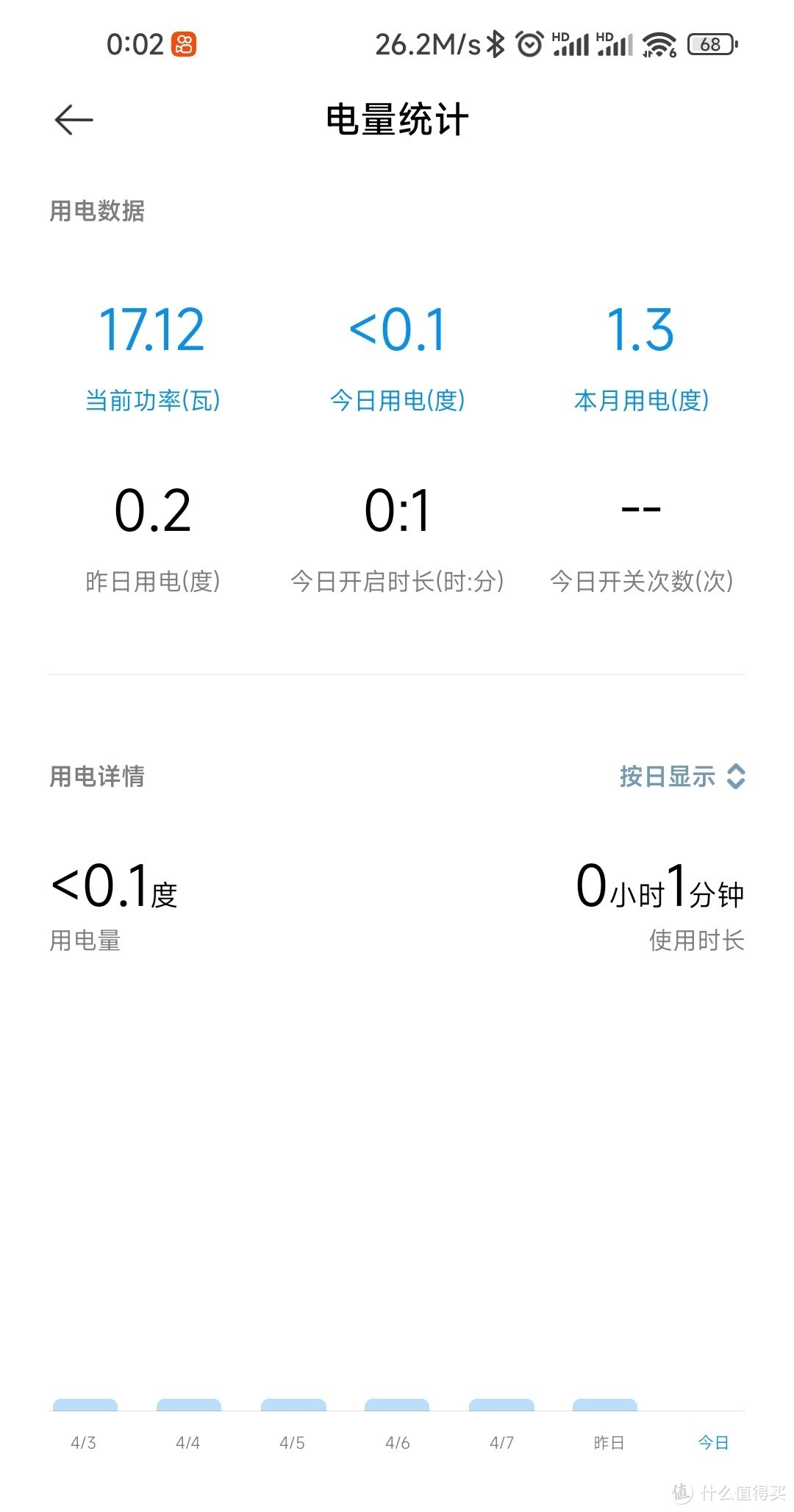This screenshot has height=1512, width=794.
Task: Tap the Bluetooth icon in the status bar
Action: 496,44
